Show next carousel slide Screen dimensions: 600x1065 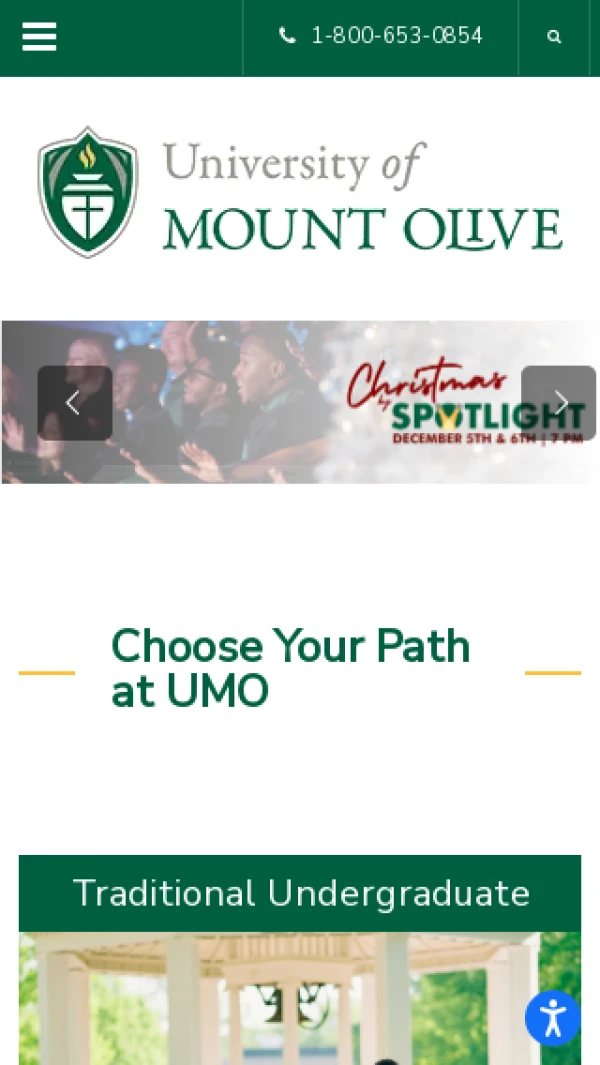click(x=559, y=403)
